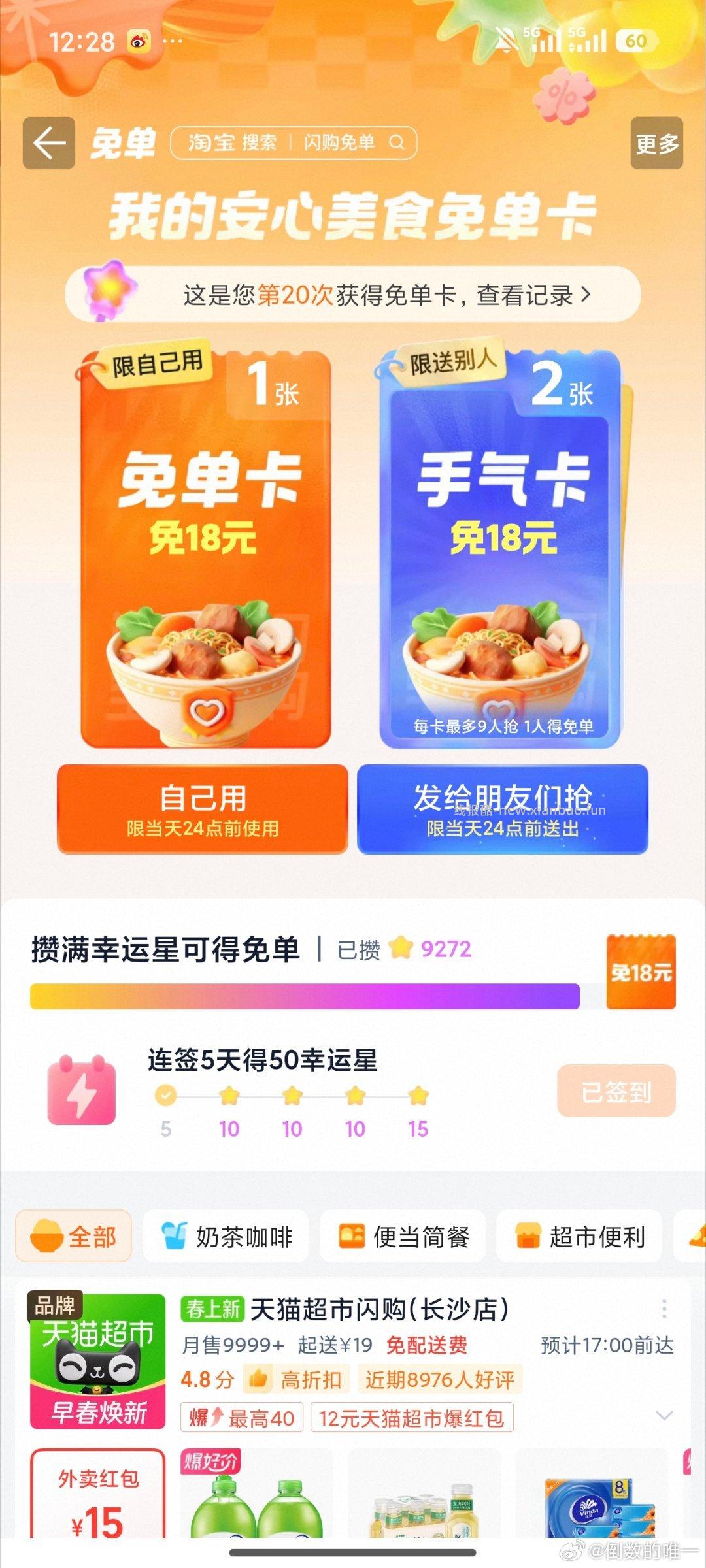Open the search magnifier in search bar
The width and height of the screenshot is (706, 1568).
[x=395, y=142]
